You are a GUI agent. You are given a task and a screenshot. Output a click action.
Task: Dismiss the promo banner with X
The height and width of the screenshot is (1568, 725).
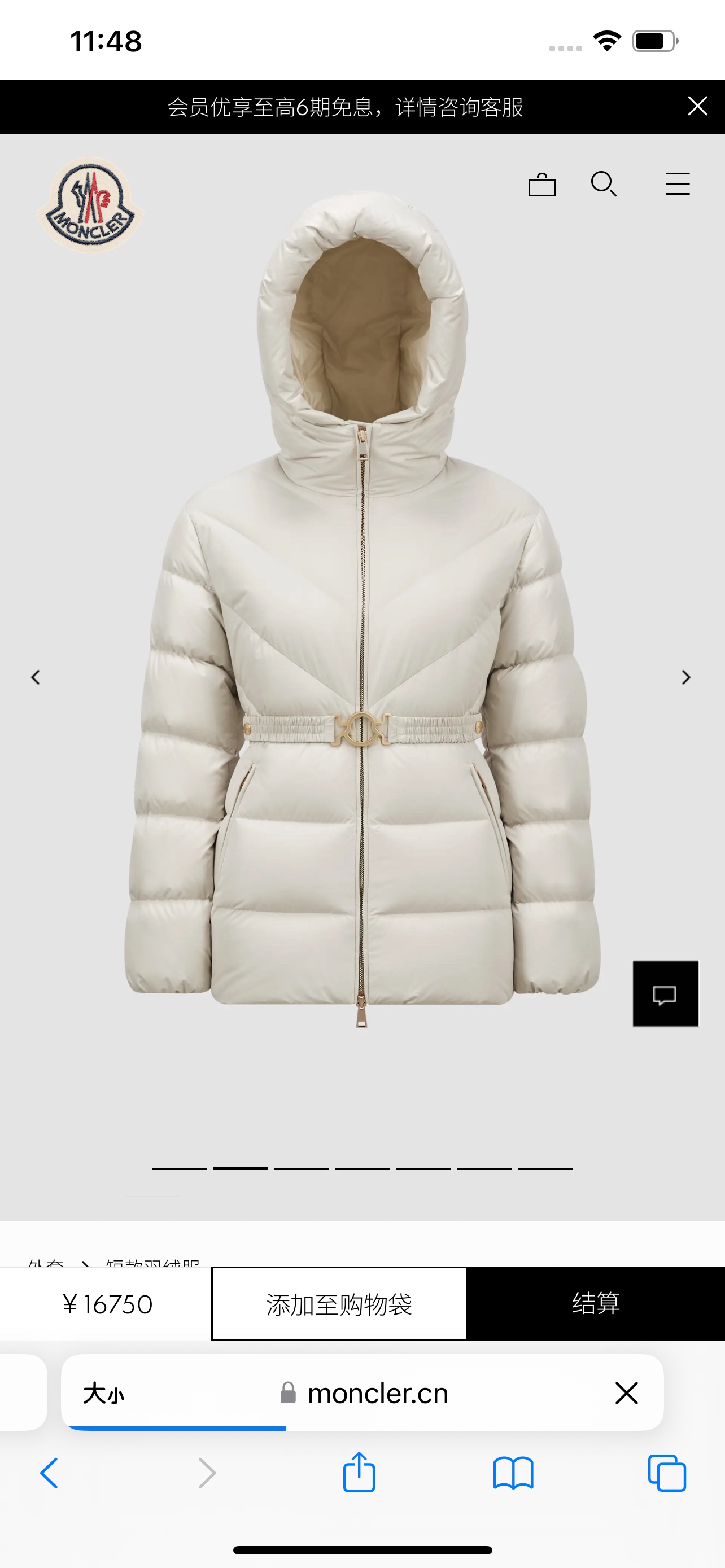697,106
